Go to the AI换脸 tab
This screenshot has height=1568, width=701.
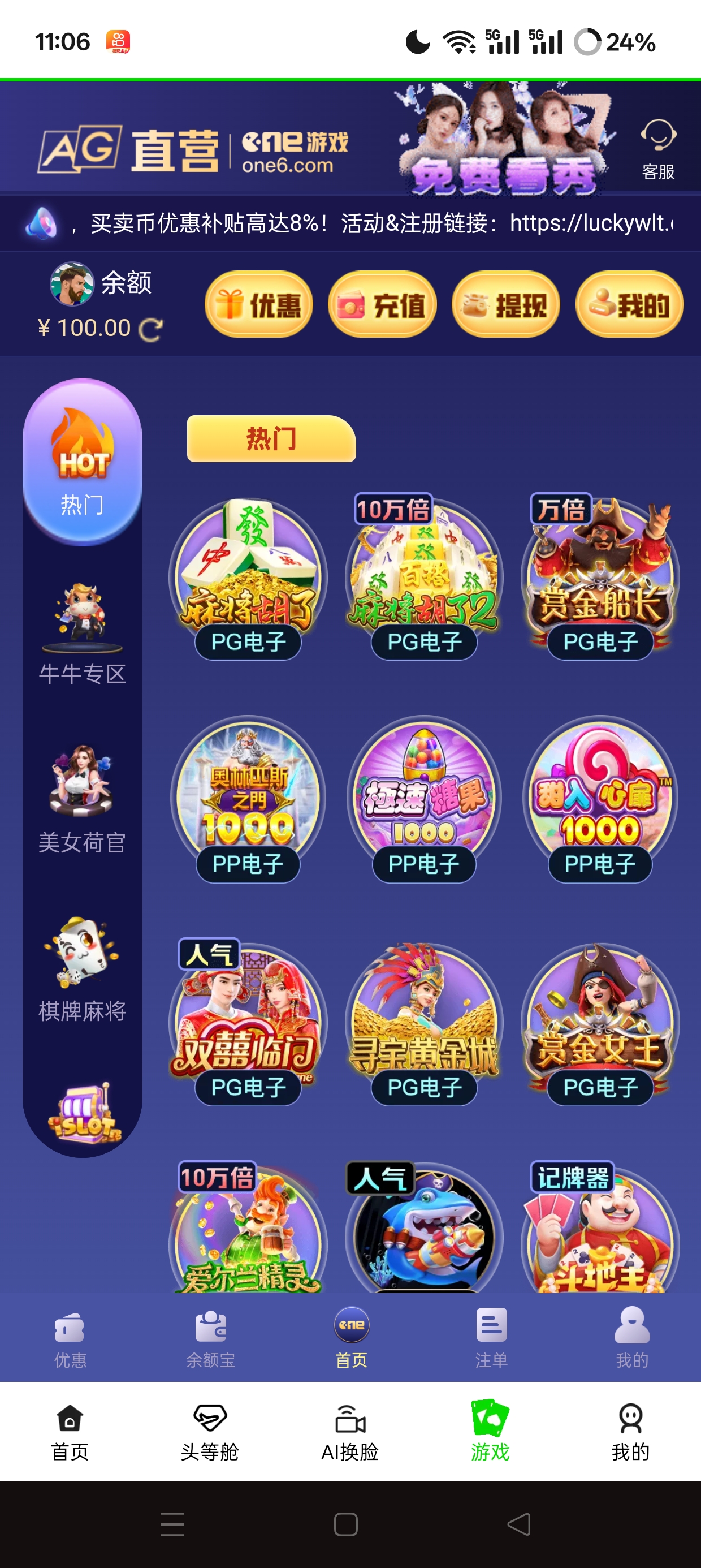(x=350, y=1433)
